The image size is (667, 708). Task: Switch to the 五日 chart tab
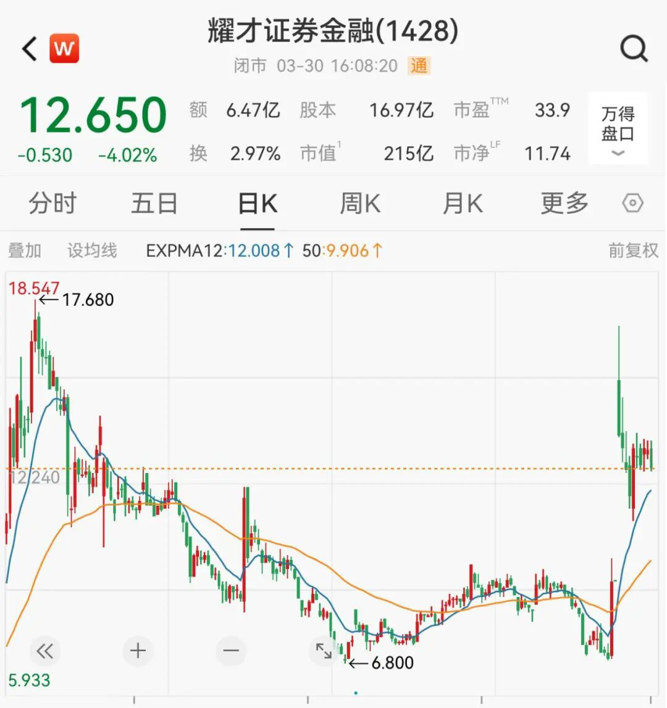click(x=154, y=204)
